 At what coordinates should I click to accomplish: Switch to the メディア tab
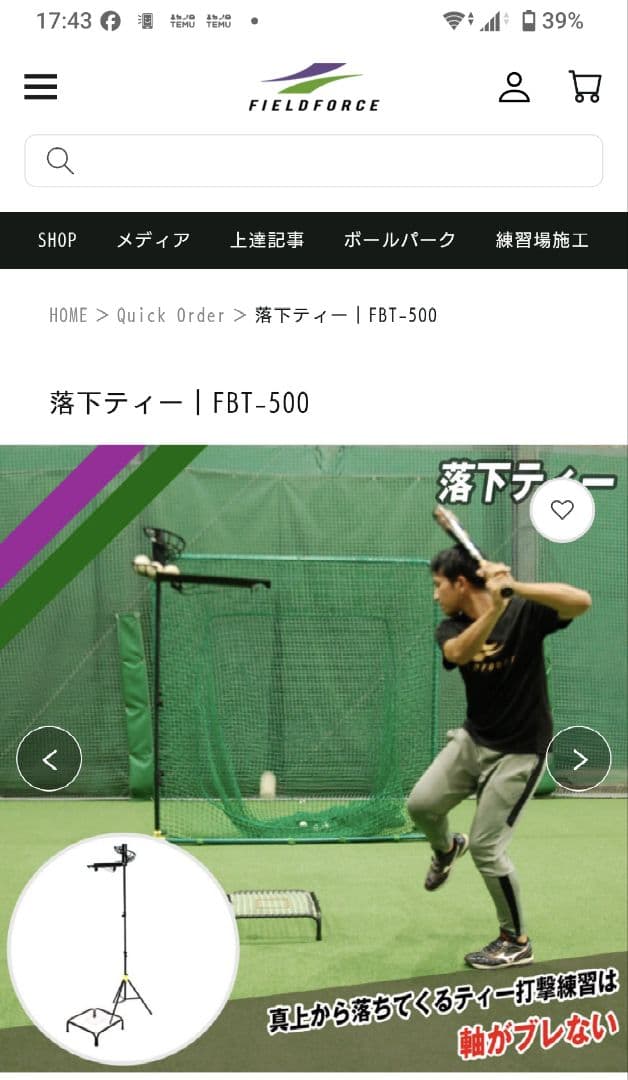click(x=153, y=240)
